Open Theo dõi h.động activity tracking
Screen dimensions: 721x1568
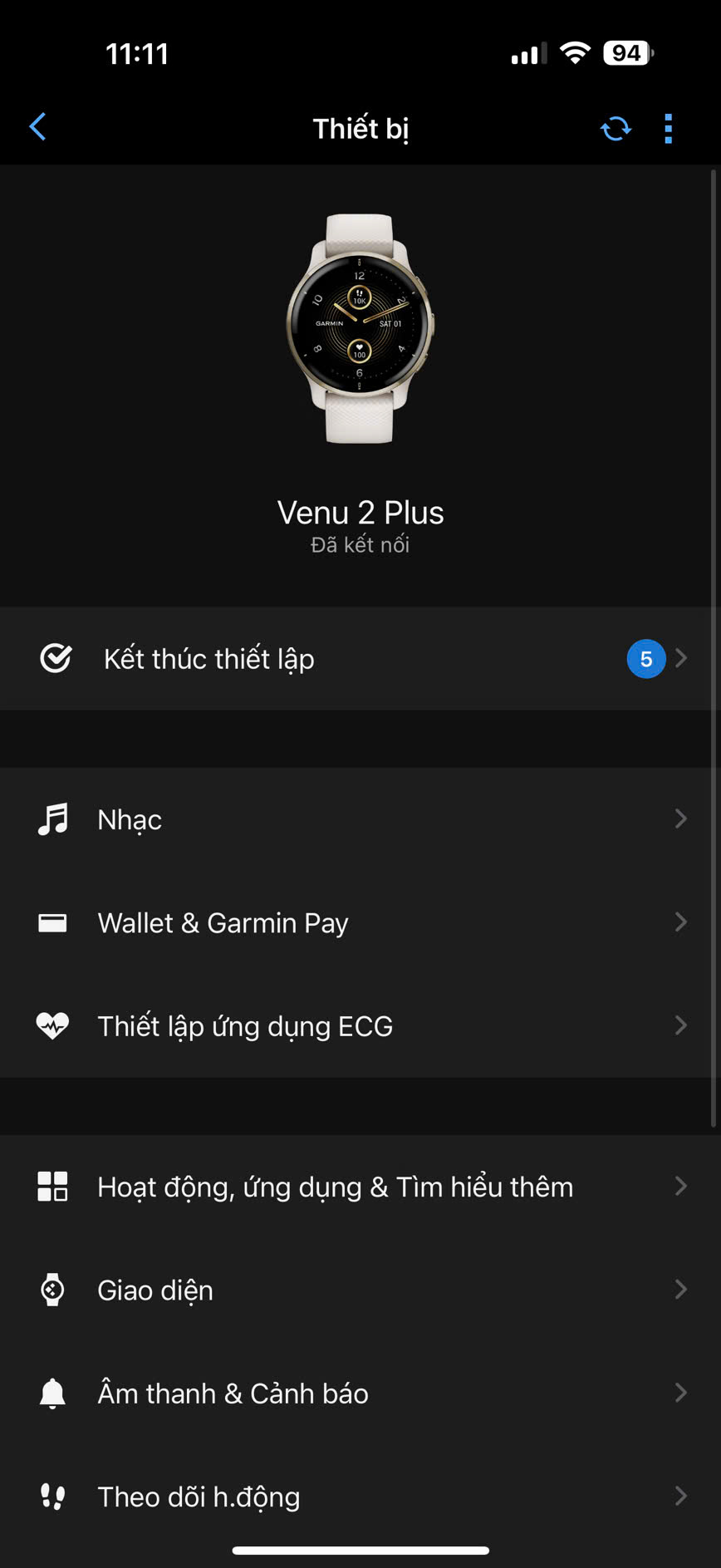359,1497
